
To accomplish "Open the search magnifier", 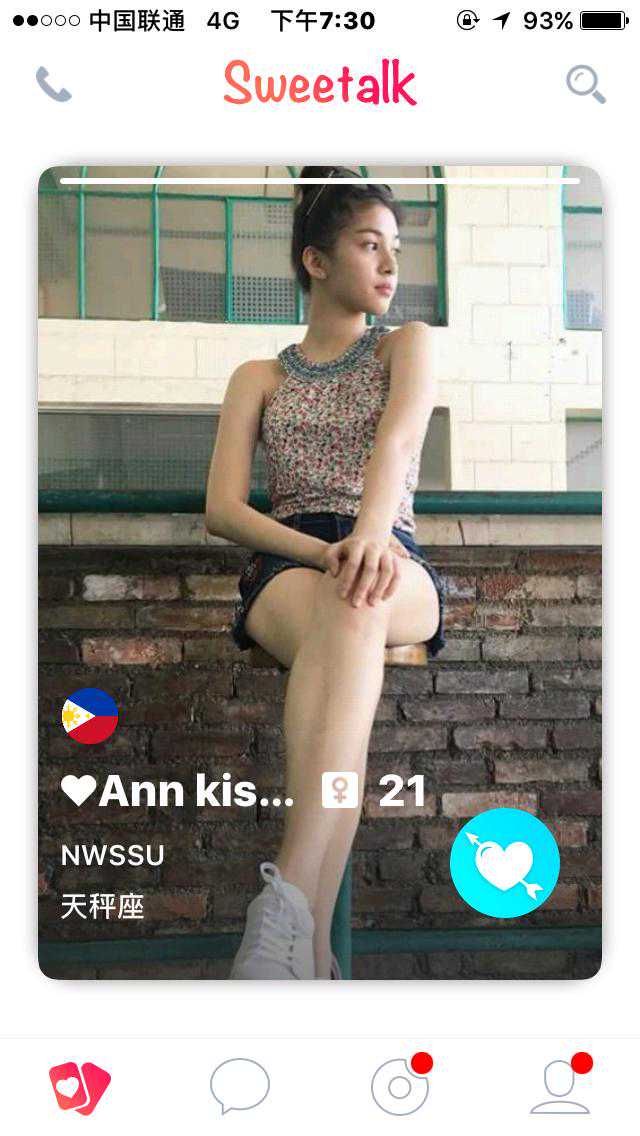I will click(x=585, y=84).
